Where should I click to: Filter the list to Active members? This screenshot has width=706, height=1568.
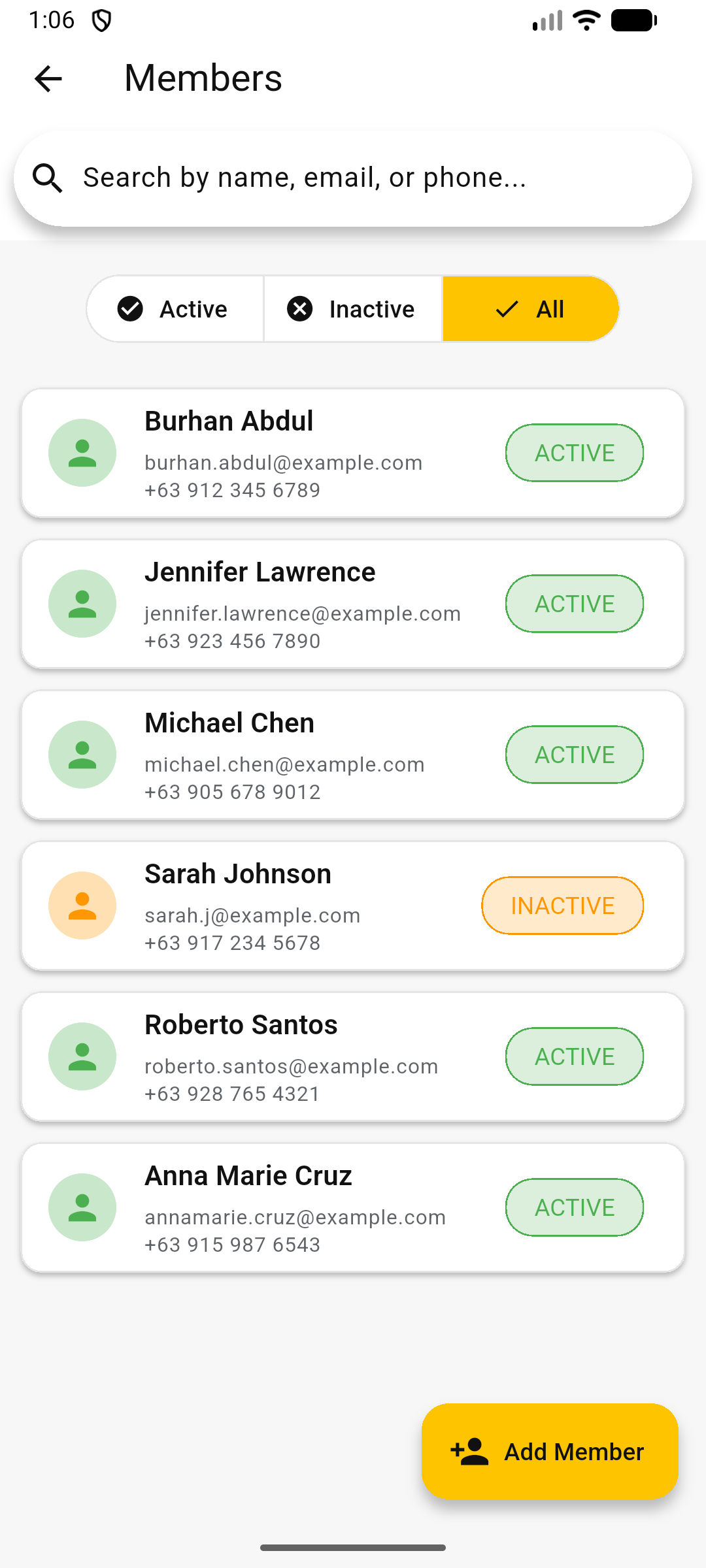click(175, 309)
